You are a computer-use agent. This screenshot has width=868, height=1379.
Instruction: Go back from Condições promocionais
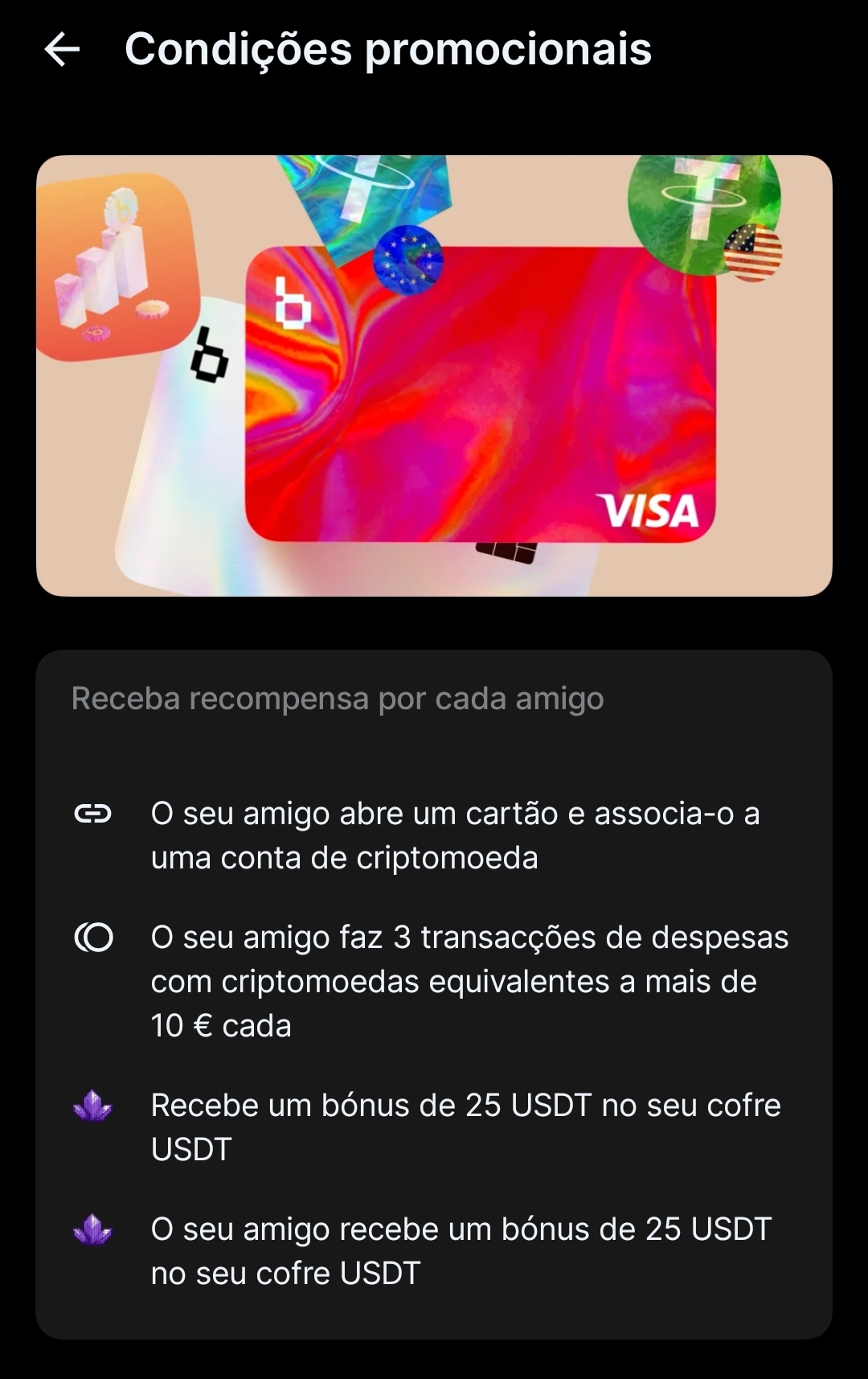(62, 49)
